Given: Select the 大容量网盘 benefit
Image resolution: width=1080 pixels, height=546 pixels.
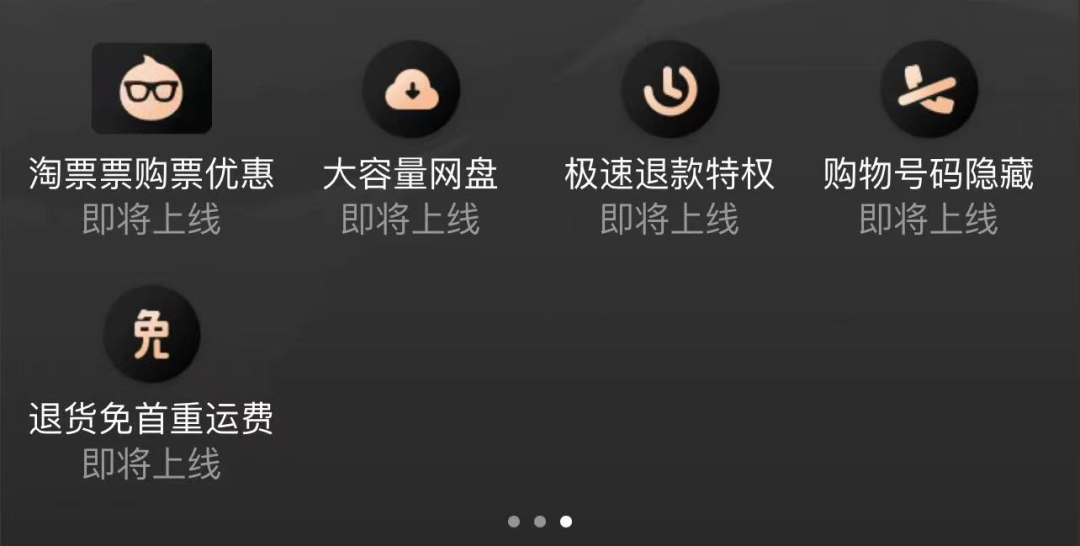Looking at the screenshot, I should click(411, 90).
